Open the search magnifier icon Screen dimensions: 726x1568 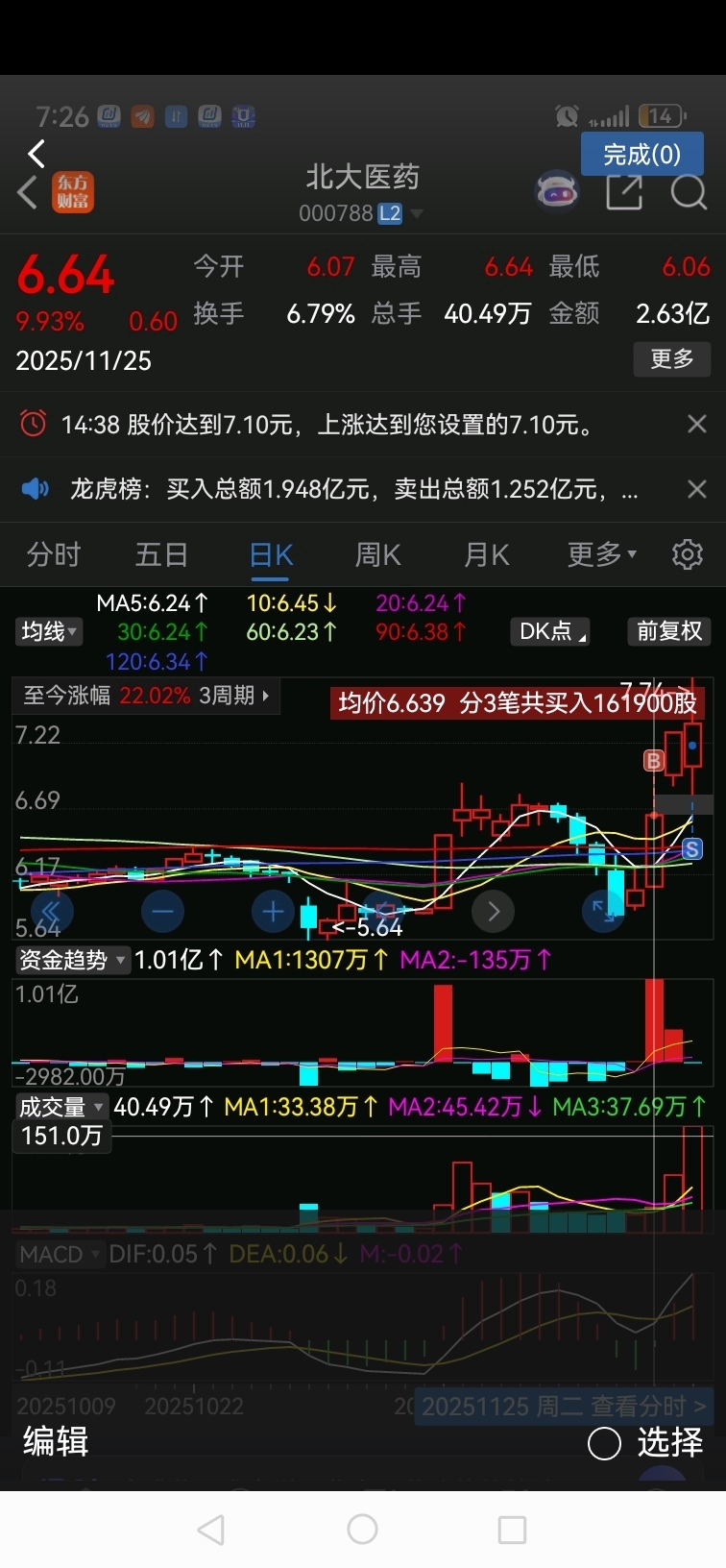689,192
